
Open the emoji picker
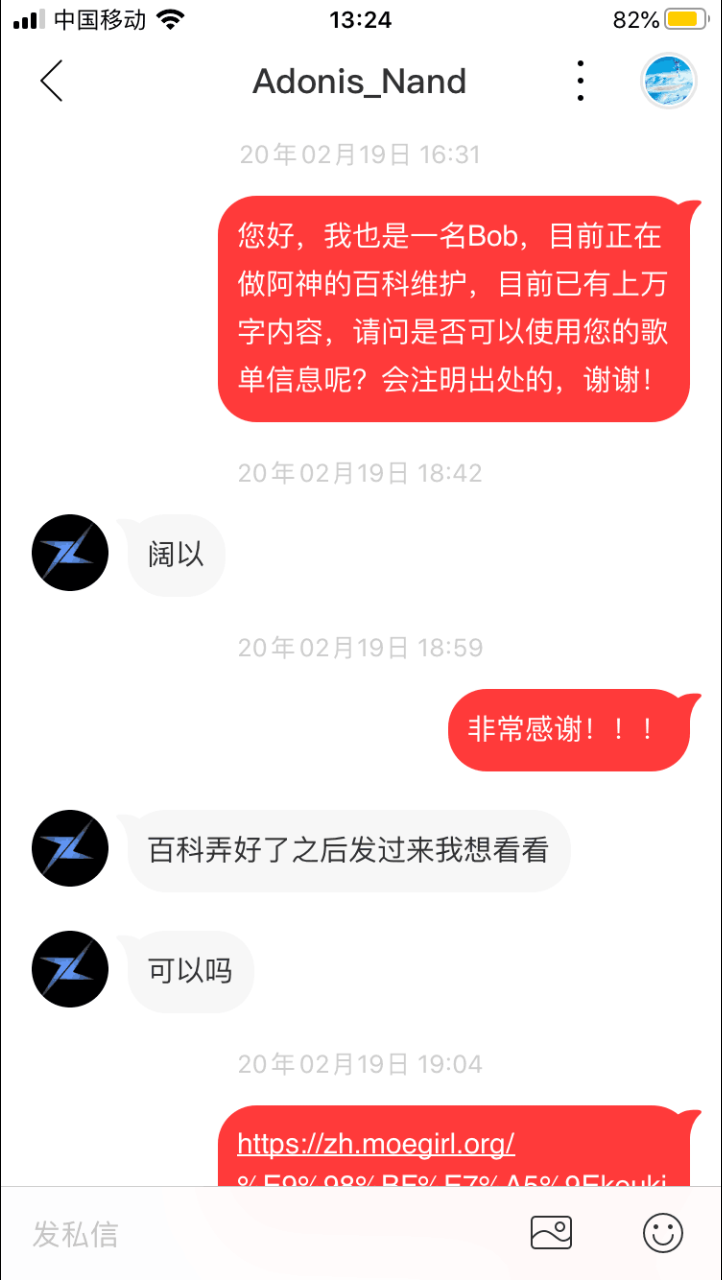tap(663, 1233)
